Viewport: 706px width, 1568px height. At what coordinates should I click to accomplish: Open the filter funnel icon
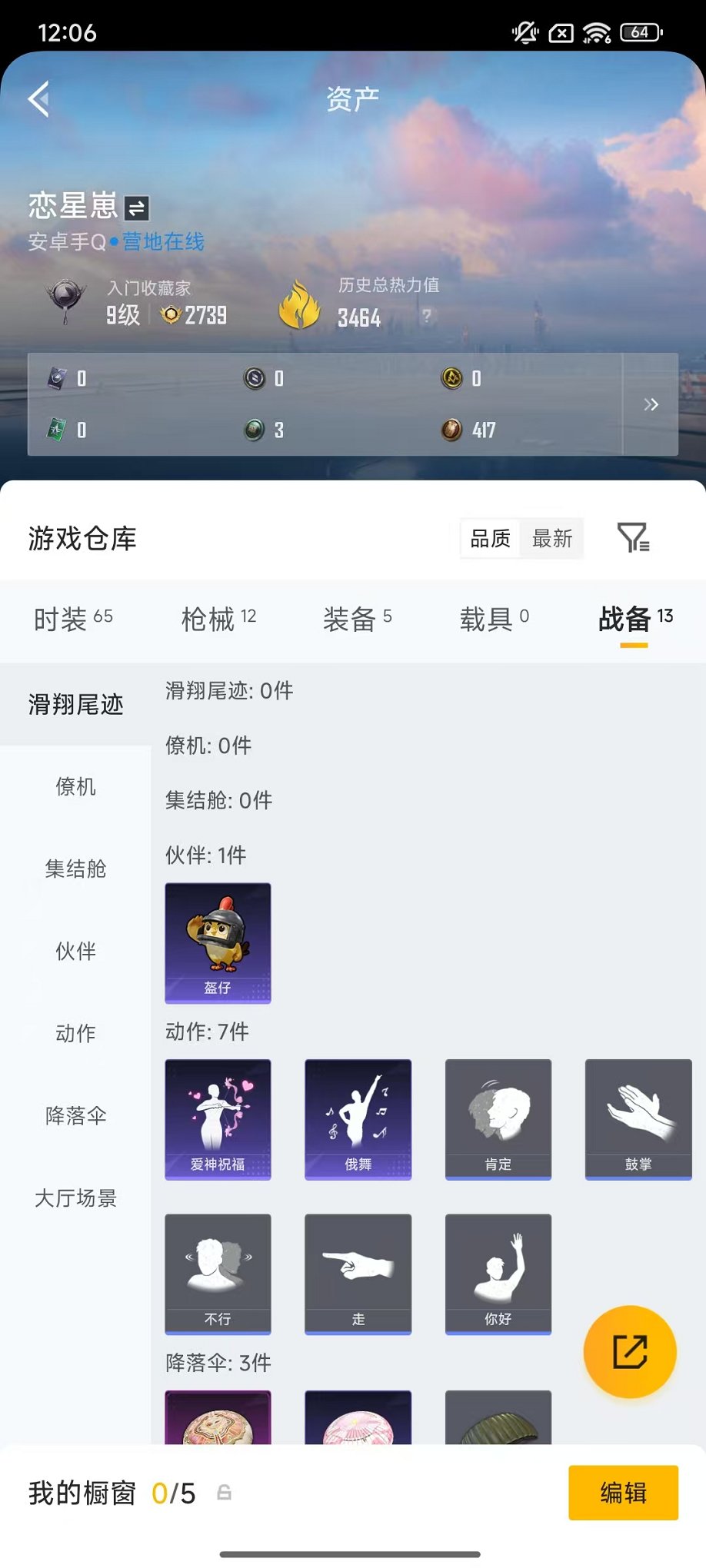[x=634, y=539]
